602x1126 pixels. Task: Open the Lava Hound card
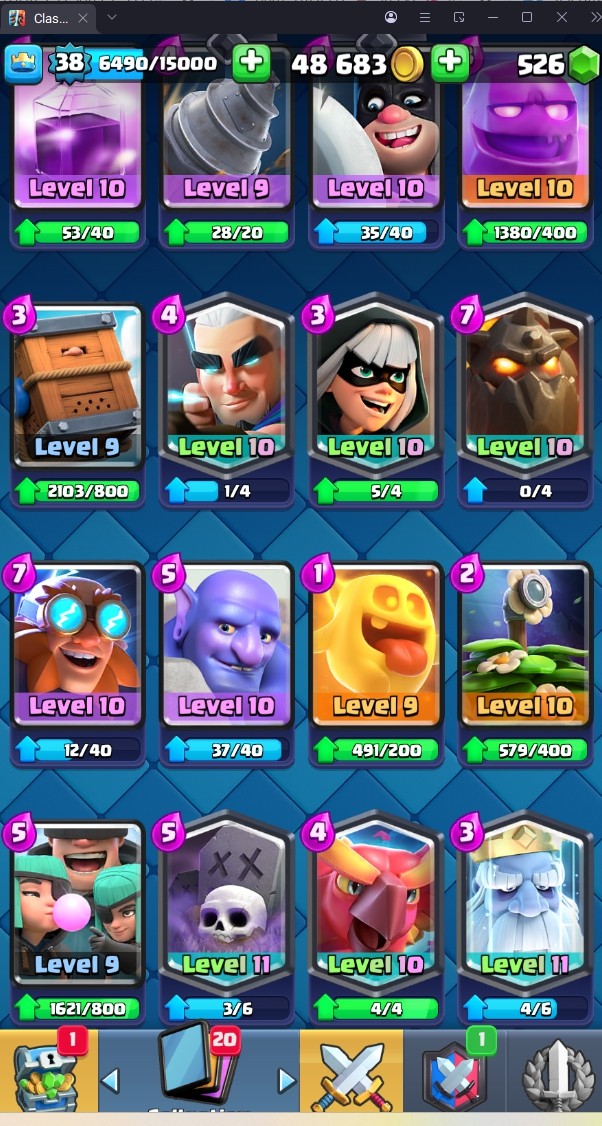[x=523, y=385]
